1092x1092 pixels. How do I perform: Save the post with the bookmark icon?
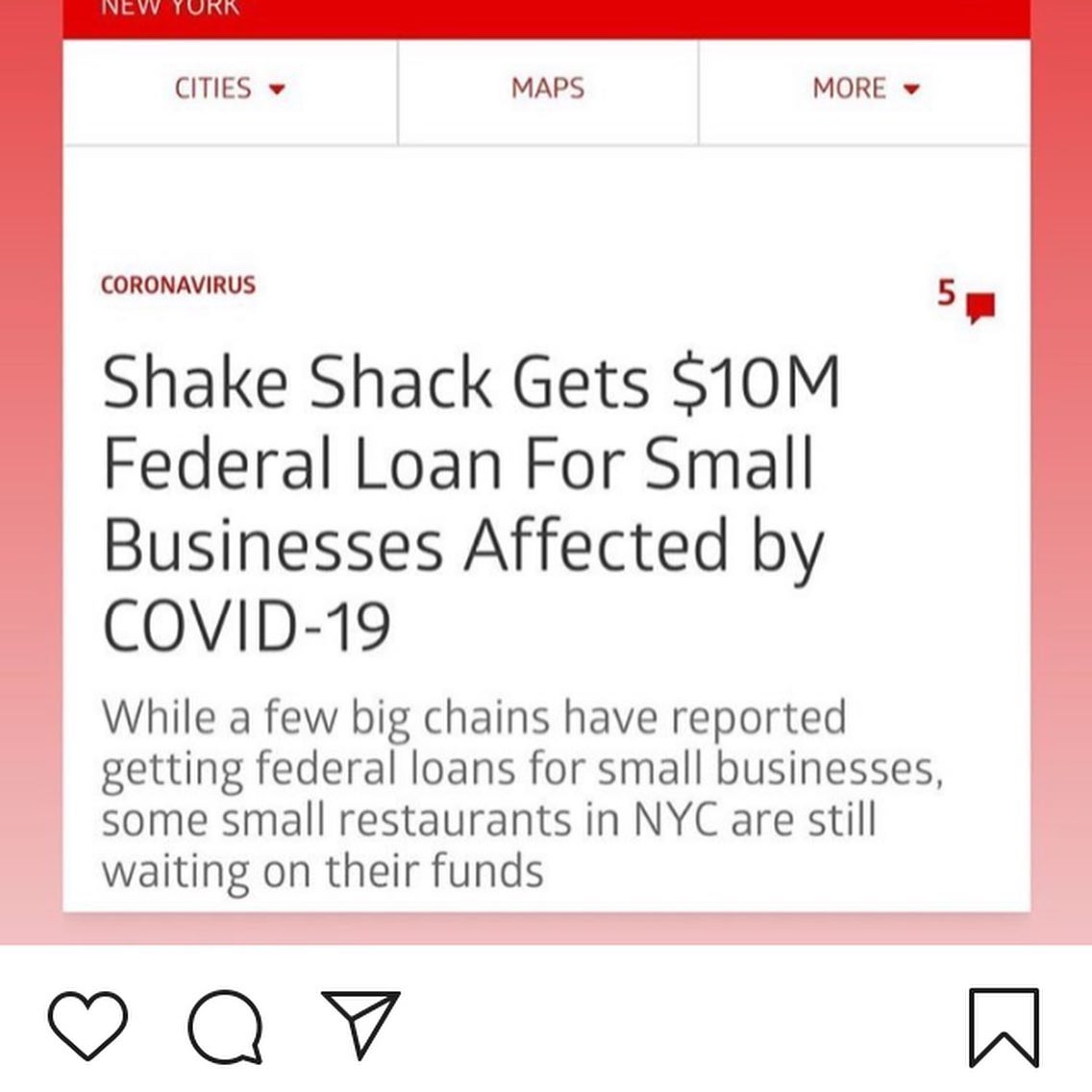click(1004, 1026)
